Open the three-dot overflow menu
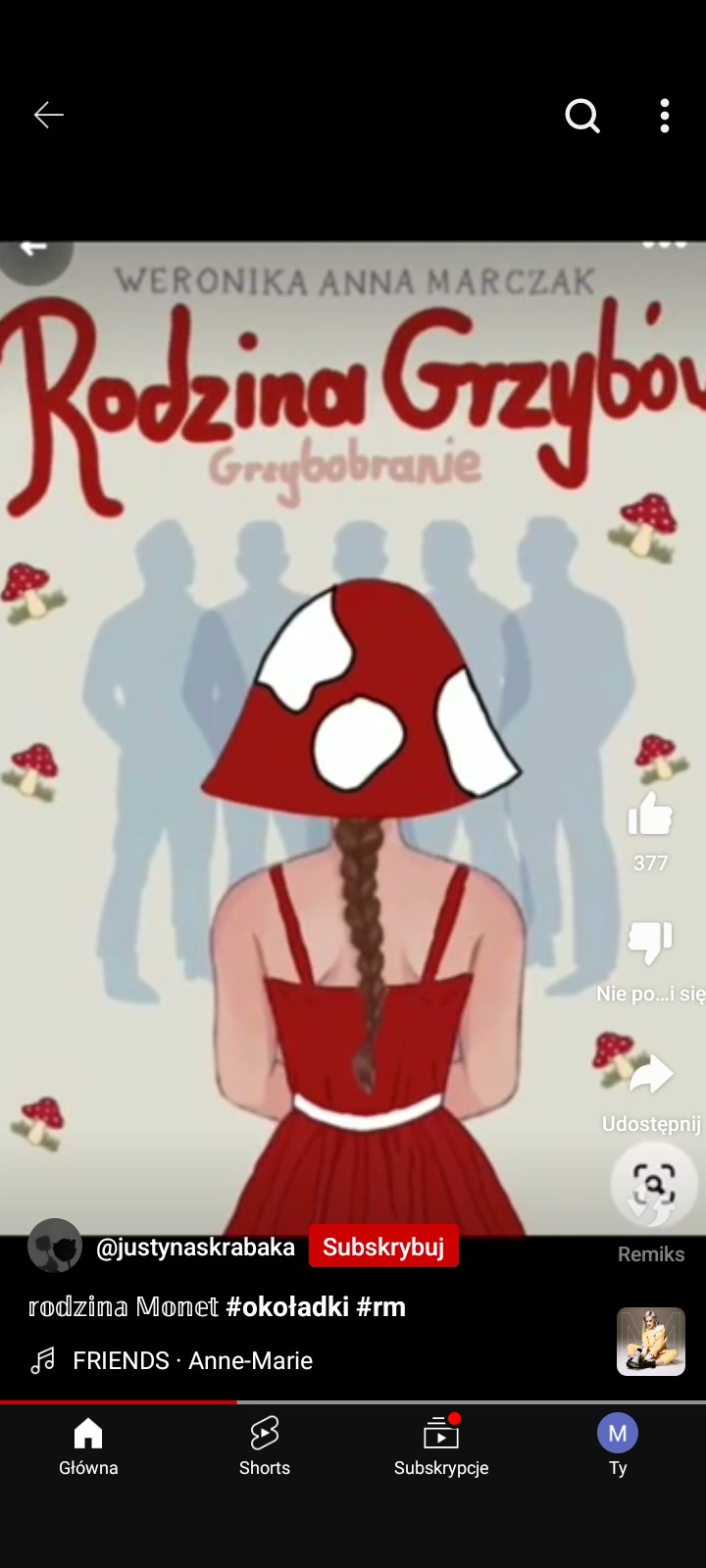706x1568 pixels. click(665, 117)
